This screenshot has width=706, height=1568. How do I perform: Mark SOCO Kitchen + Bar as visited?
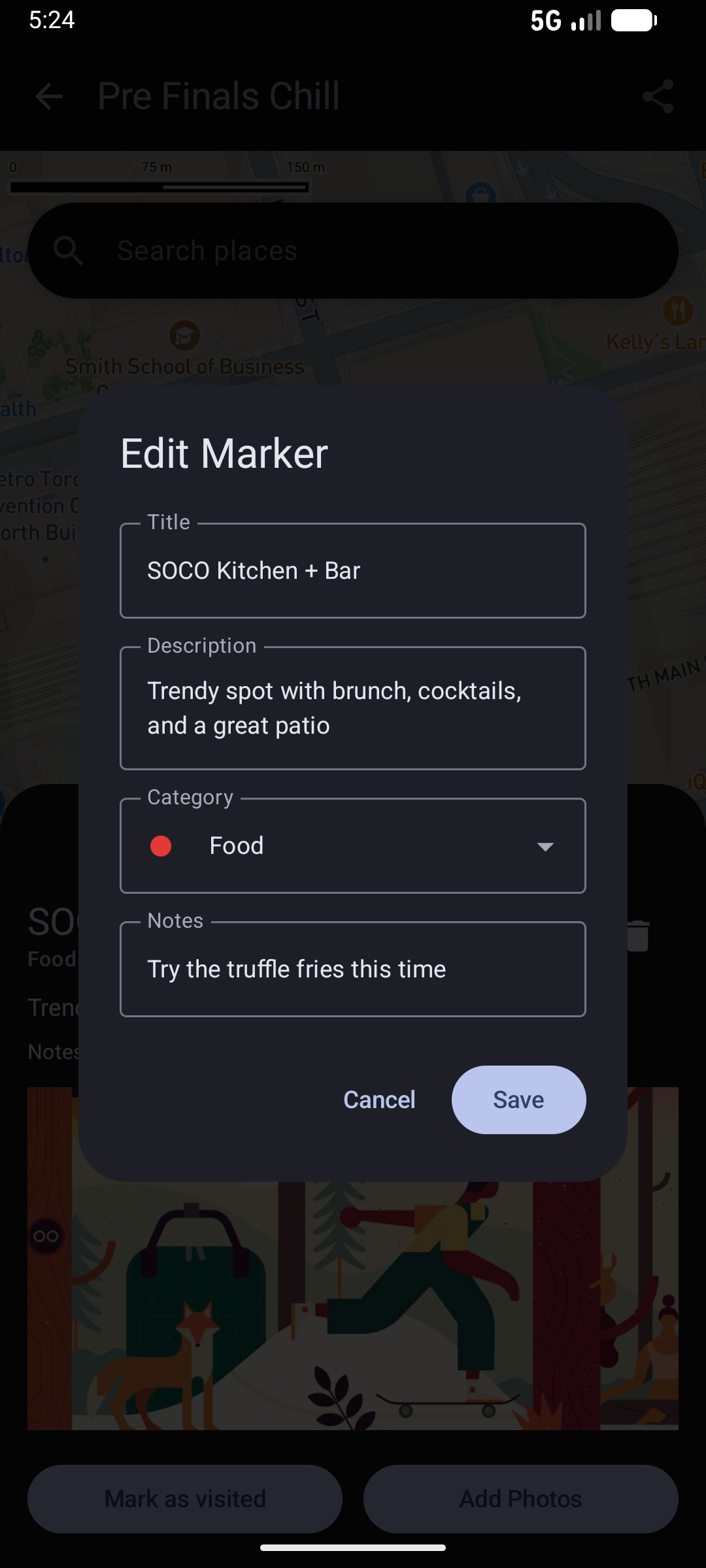[185, 1499]
